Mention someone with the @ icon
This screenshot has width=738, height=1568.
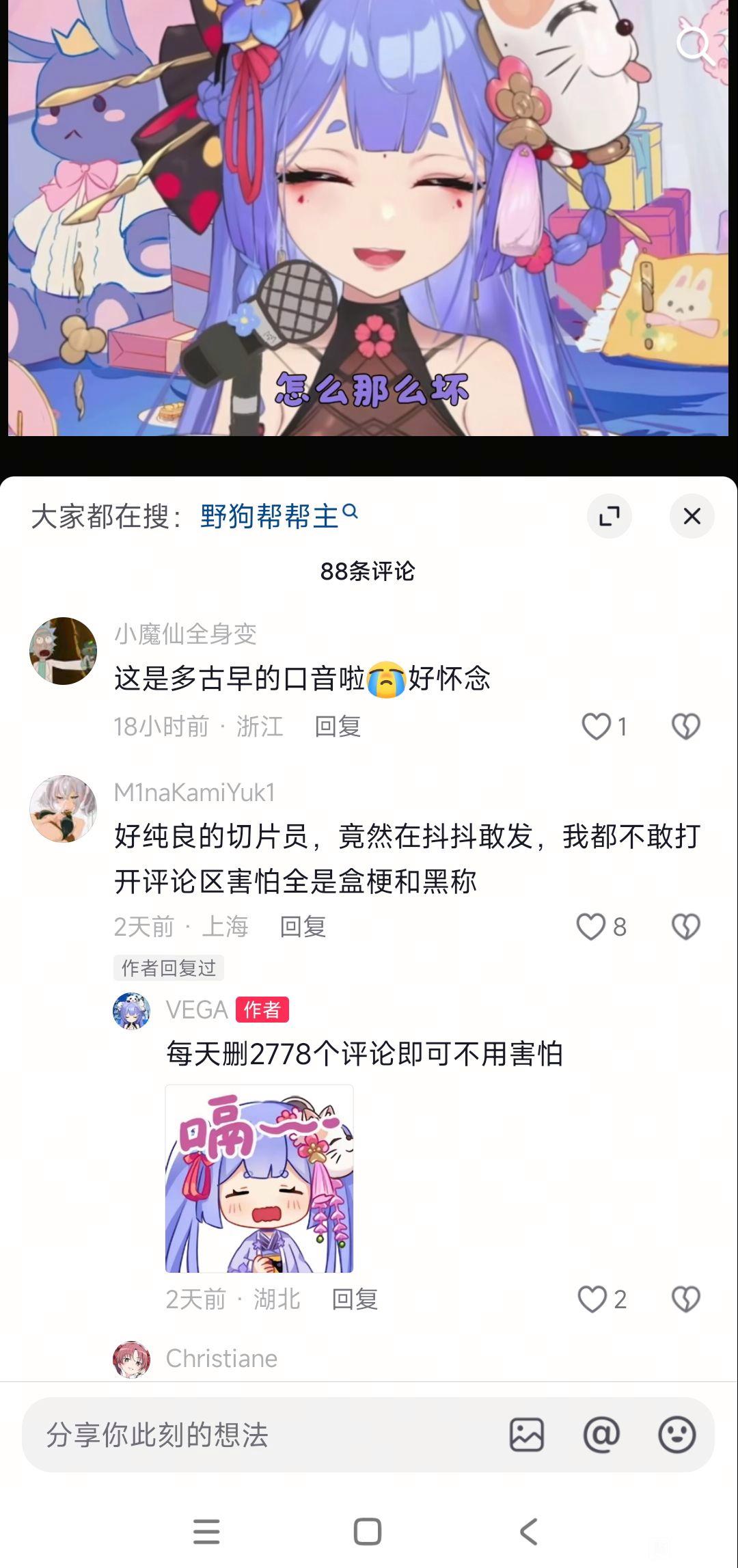pyautogui.click(x=601, y=1434)
